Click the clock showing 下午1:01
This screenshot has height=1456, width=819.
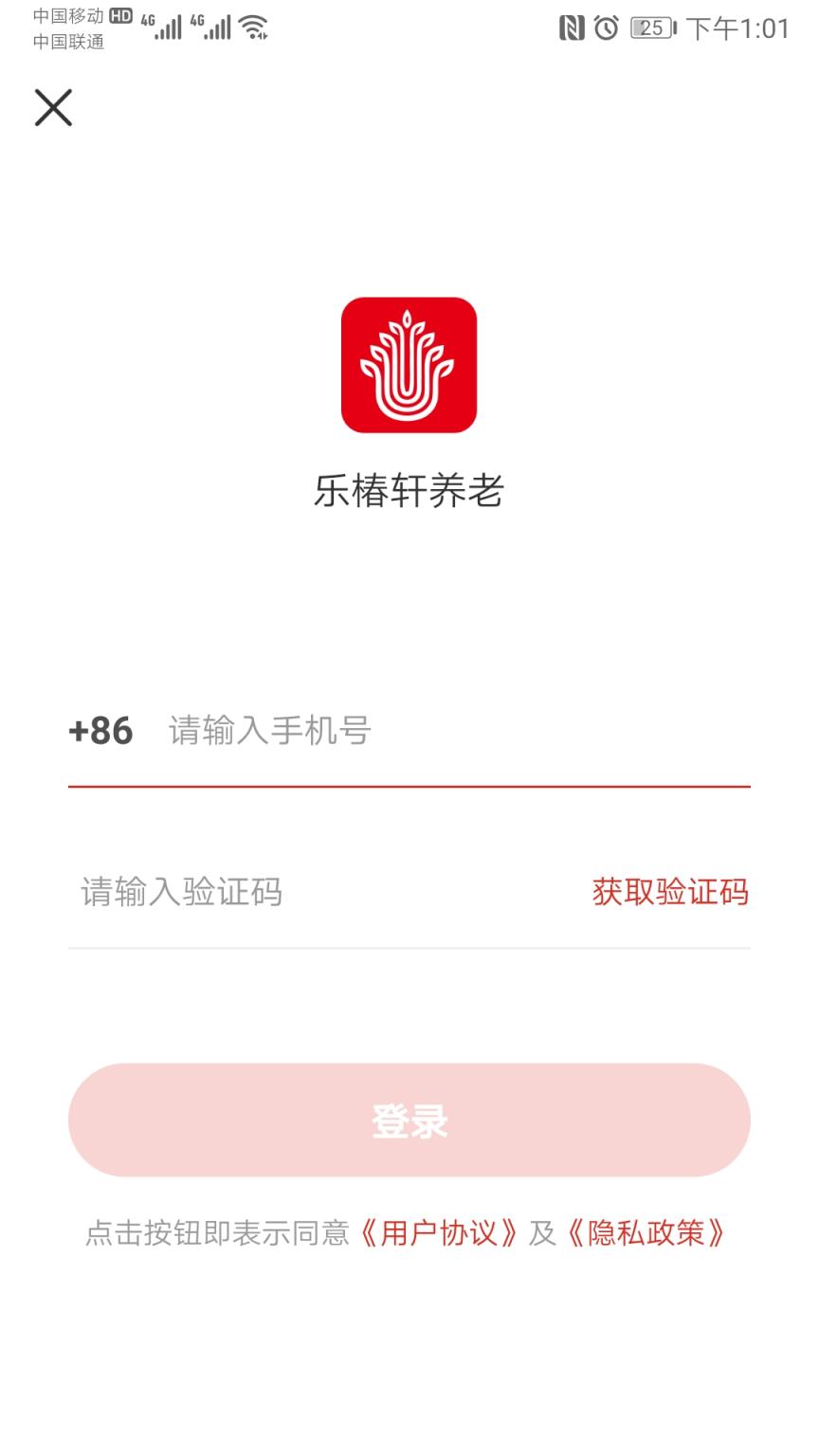click(737, 28)
